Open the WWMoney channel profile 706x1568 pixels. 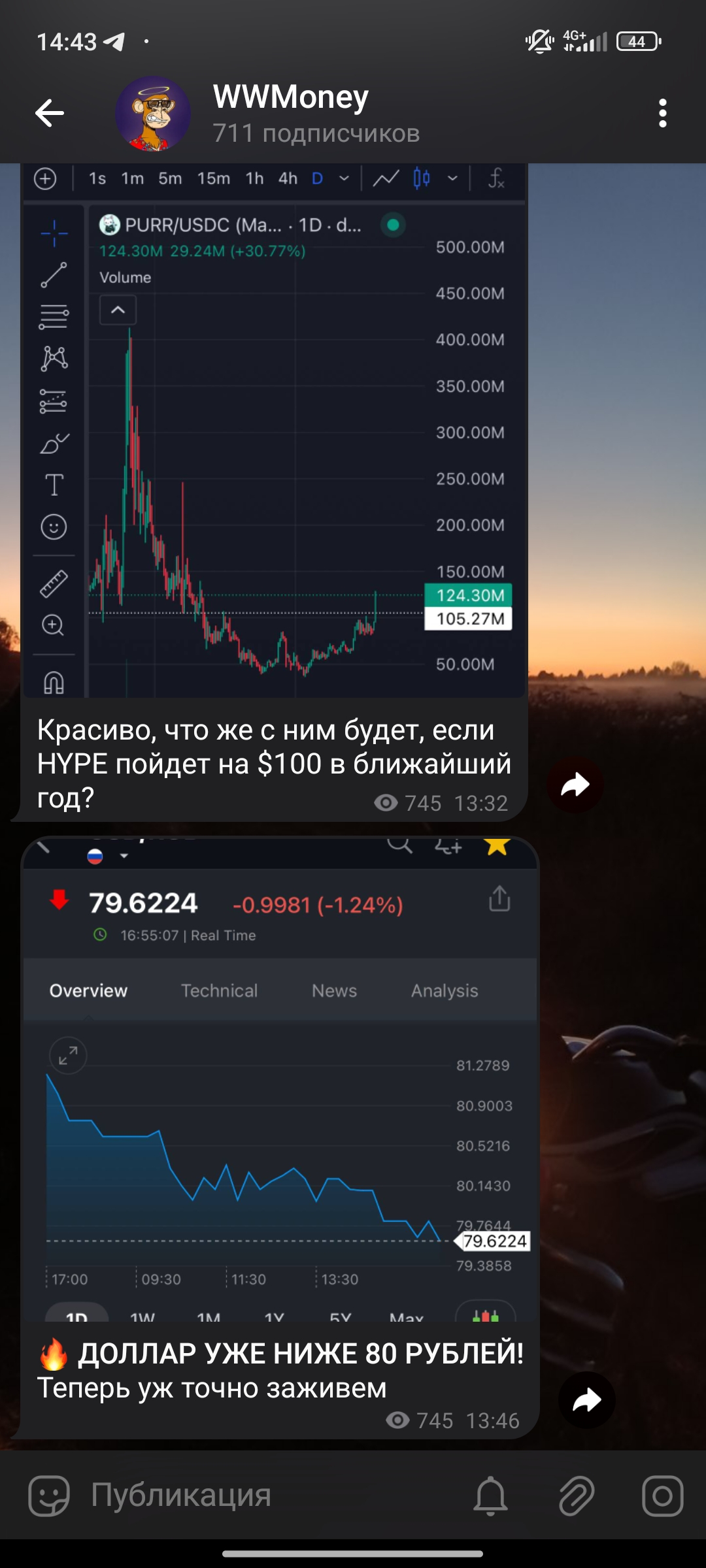[x=291, y=114]
